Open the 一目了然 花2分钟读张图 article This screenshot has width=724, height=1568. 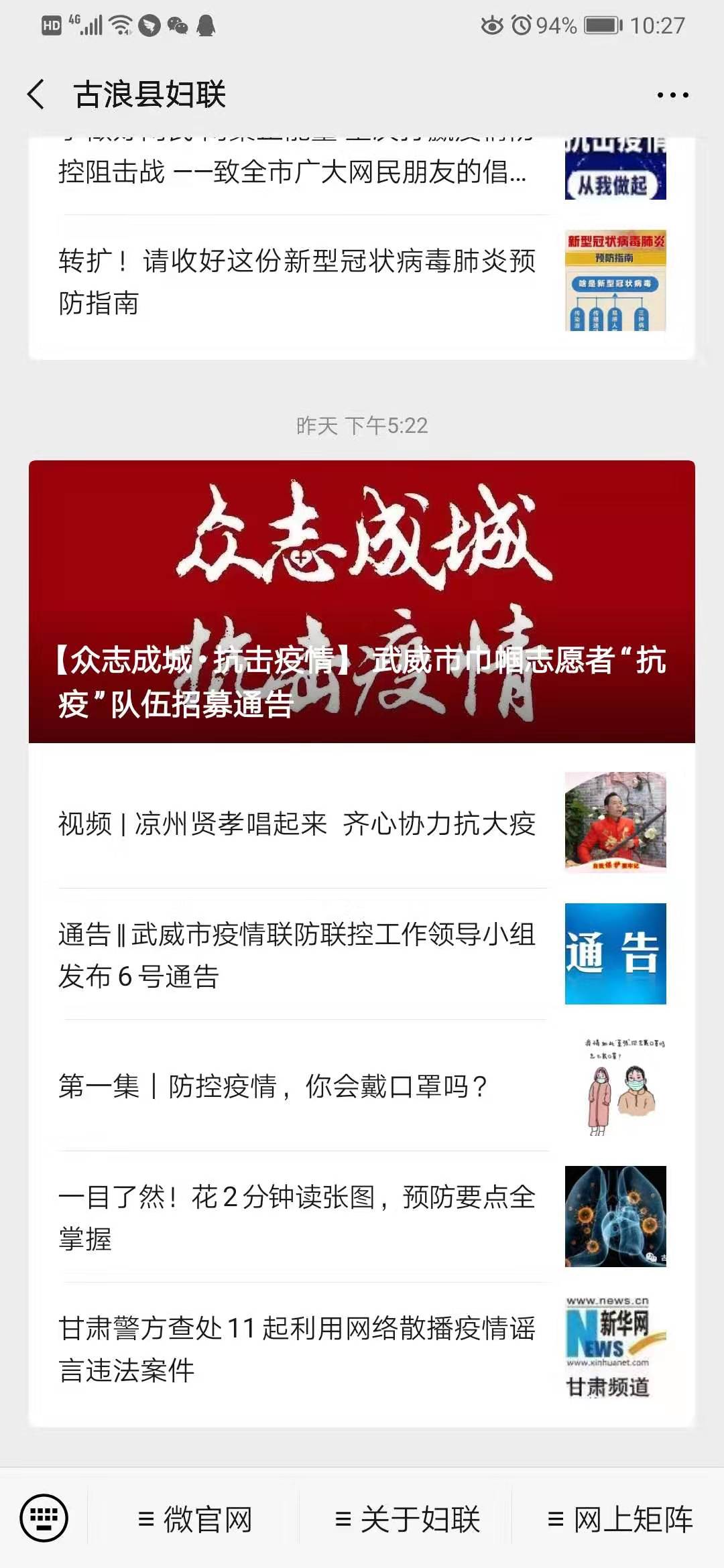(x=296, y=1218)
